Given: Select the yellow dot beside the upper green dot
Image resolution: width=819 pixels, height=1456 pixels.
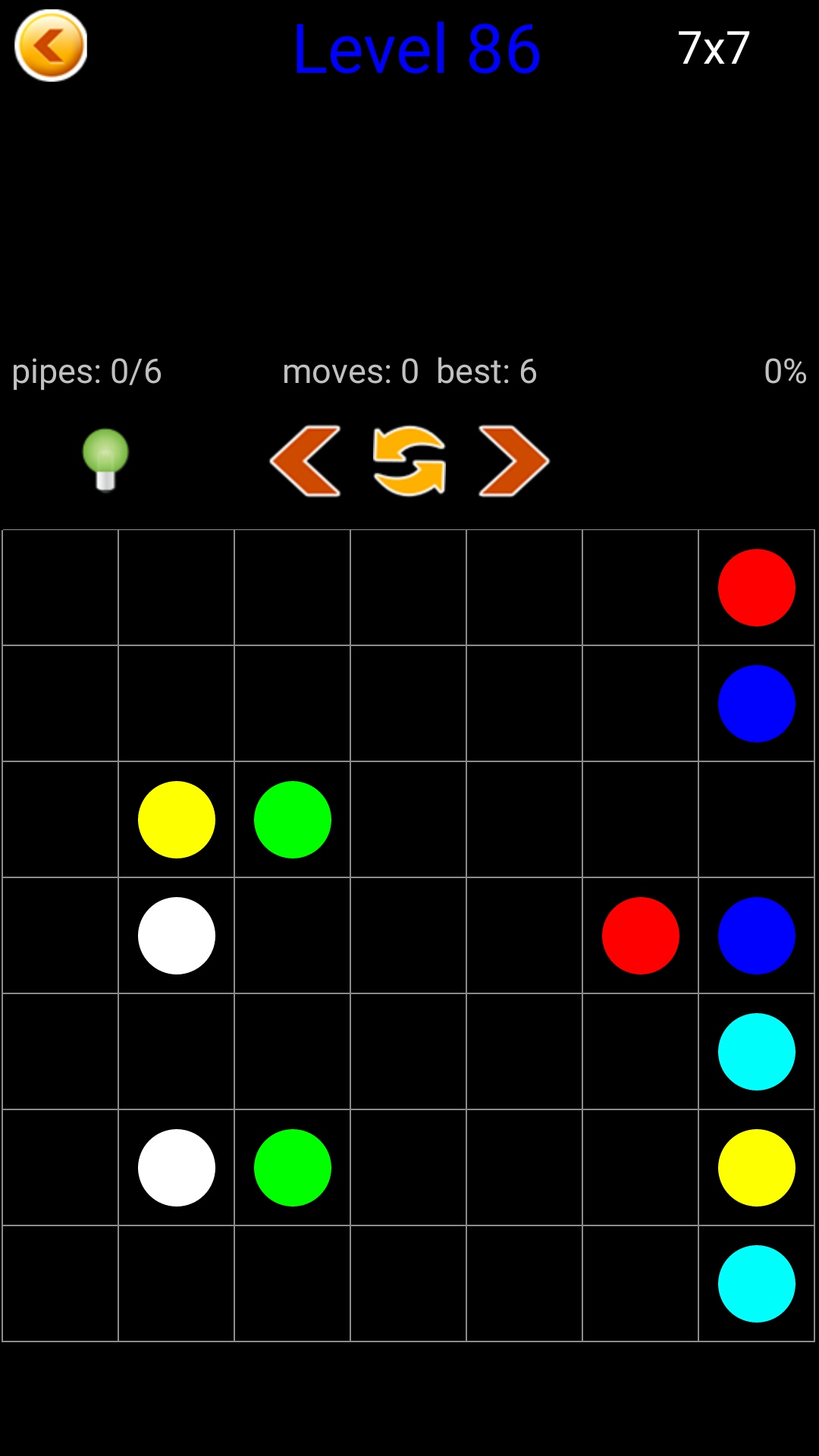Looking at the screenshot, I should point(177,820).
